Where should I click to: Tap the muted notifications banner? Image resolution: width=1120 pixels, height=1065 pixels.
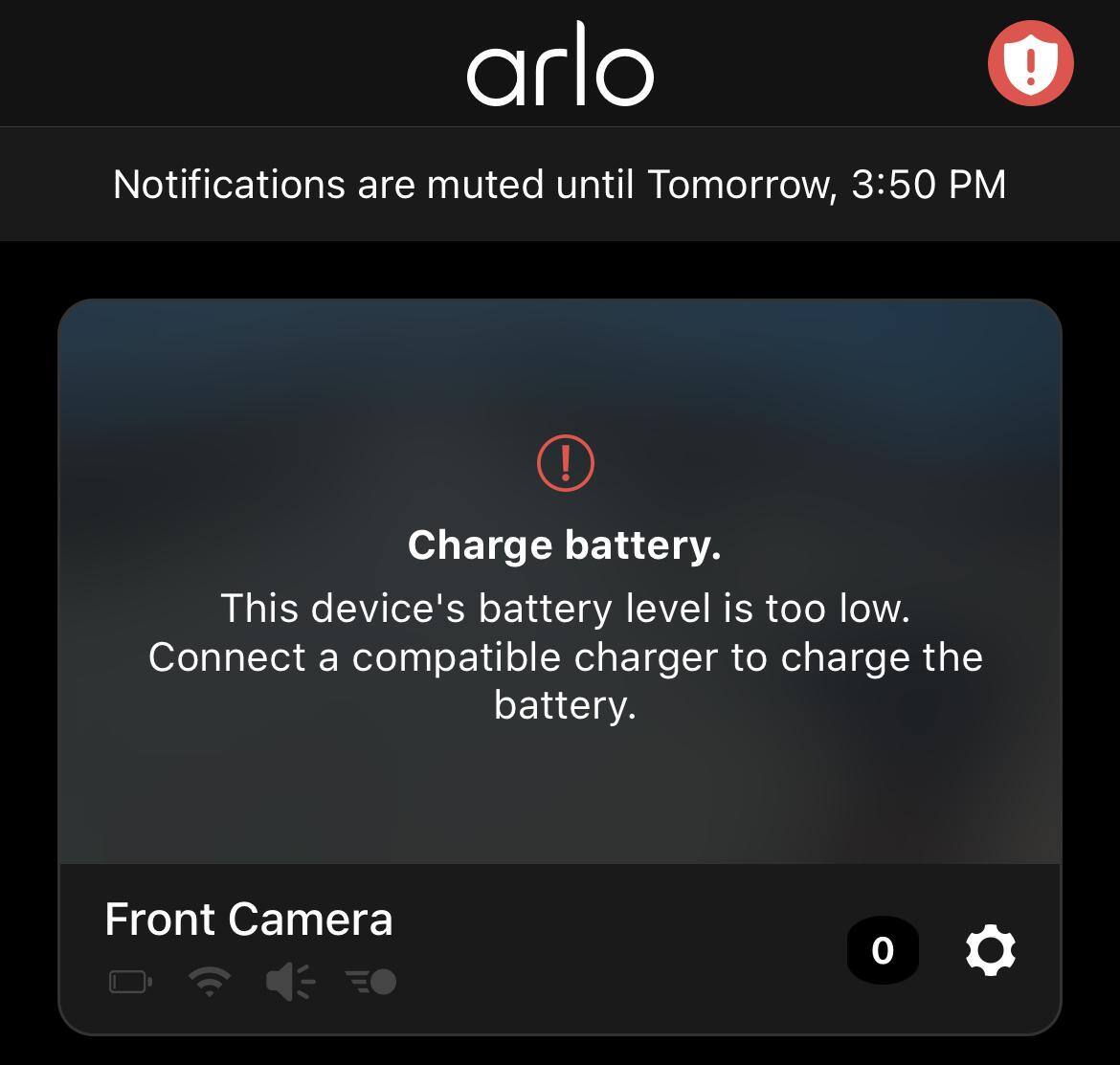tap(560, 184)
